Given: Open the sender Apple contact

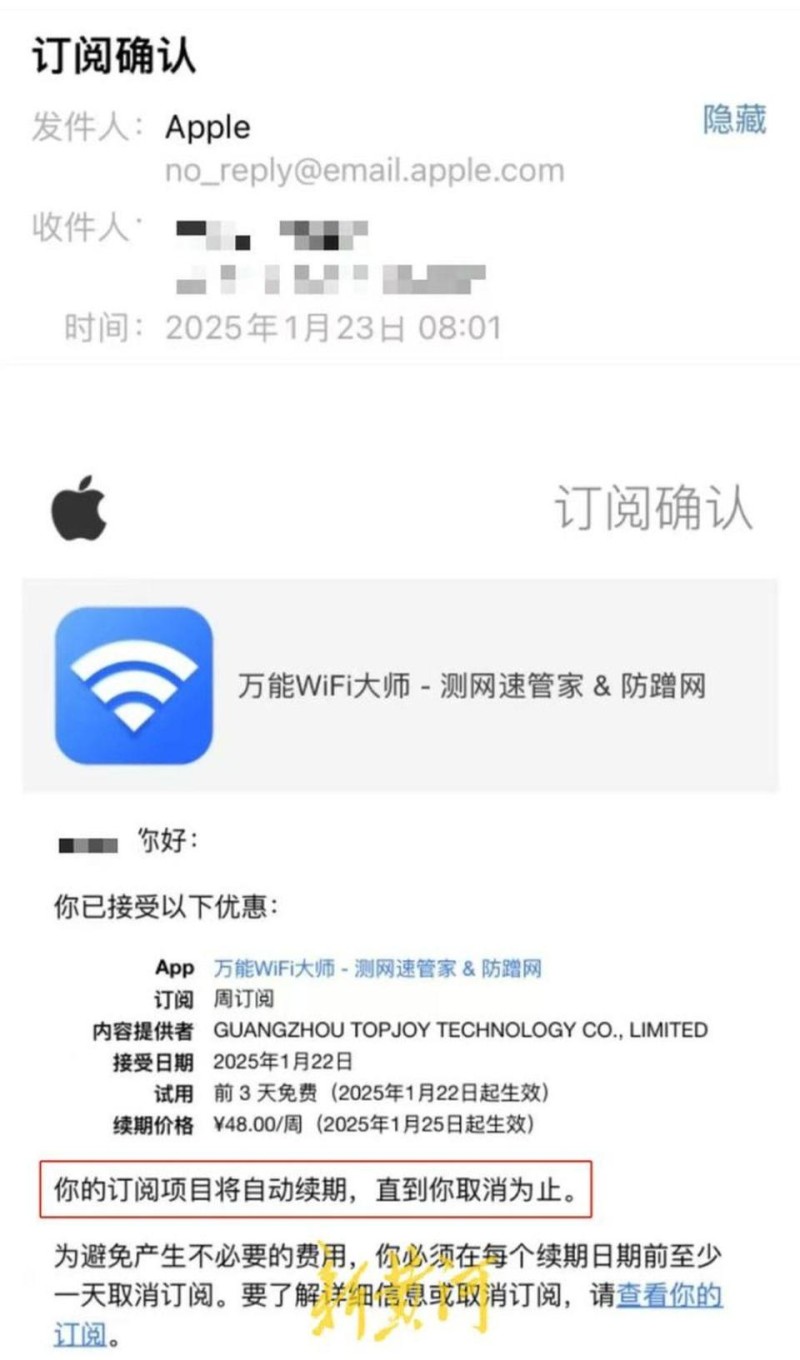Looking at the screenshot, I should pyautogui.click(x=207, y=127).
